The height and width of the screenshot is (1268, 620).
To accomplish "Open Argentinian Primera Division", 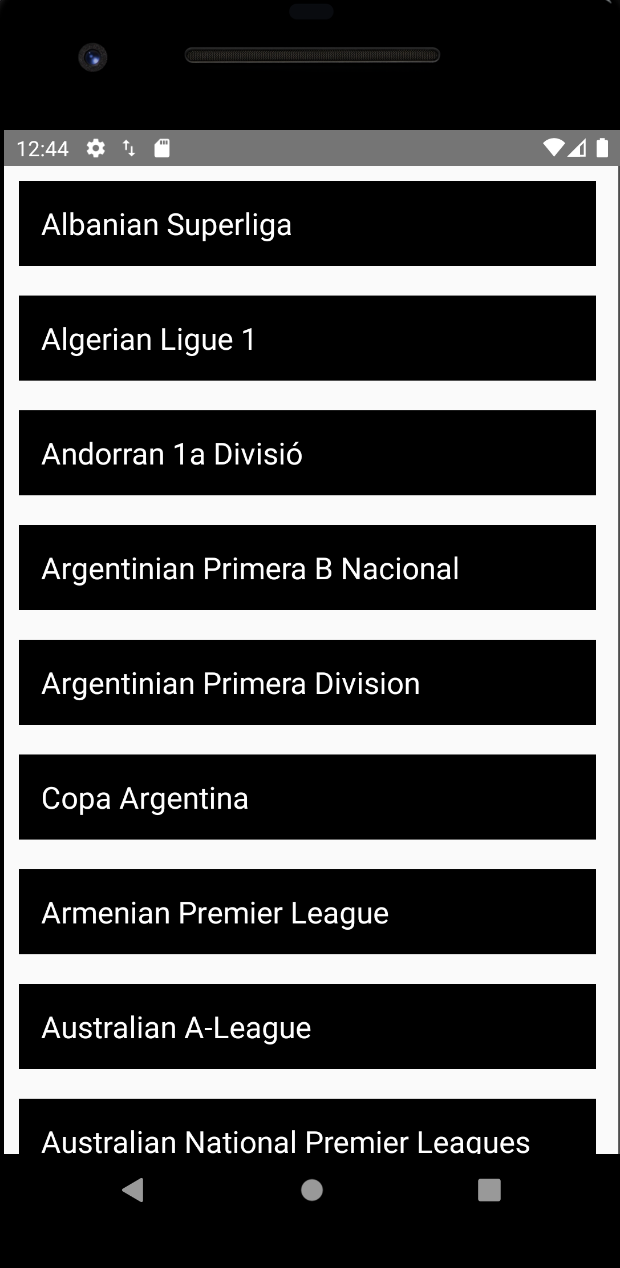I will [x=307, y=683].
